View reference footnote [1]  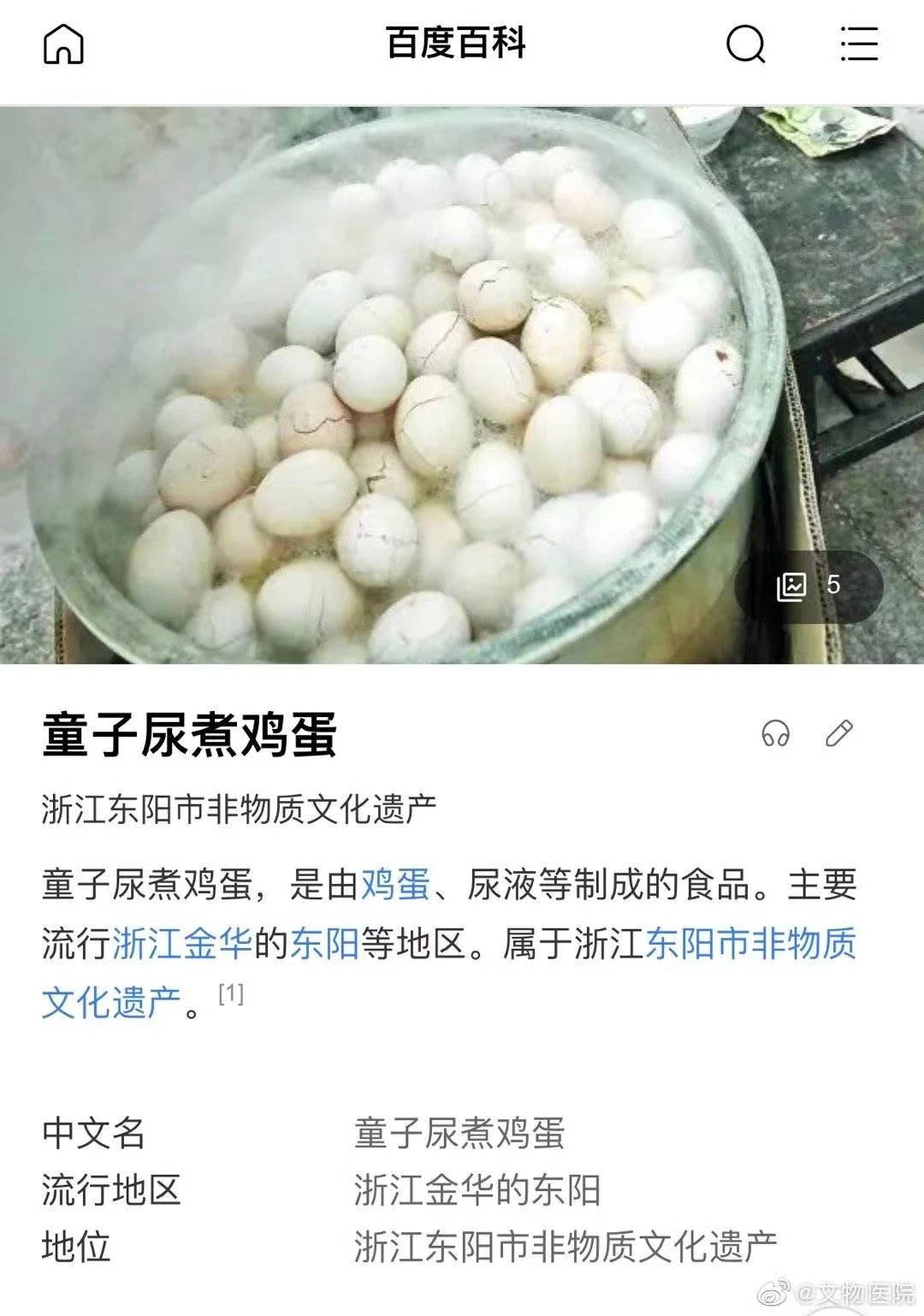[x=231, y=994]
